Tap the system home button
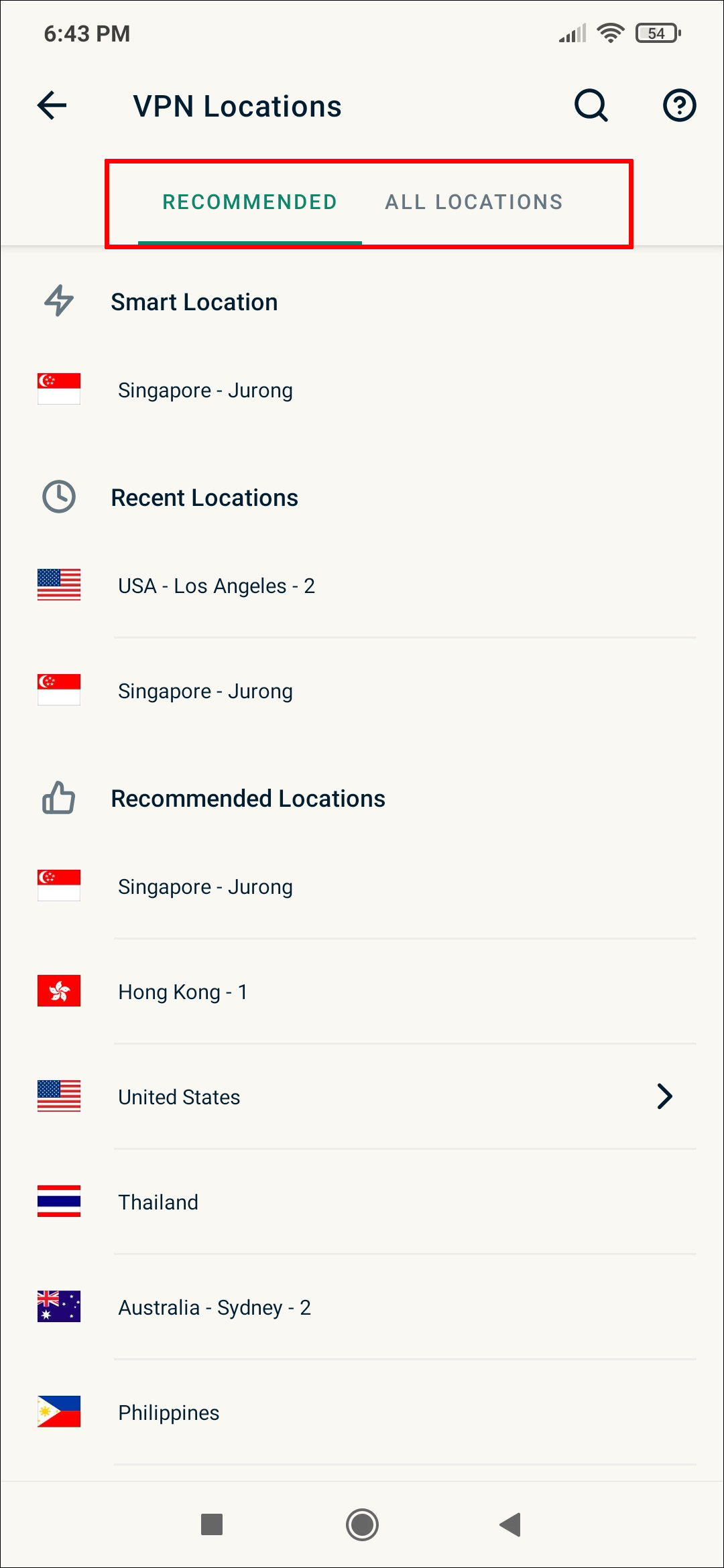Screen dimensions: 724x1568 click(362, 1524)
